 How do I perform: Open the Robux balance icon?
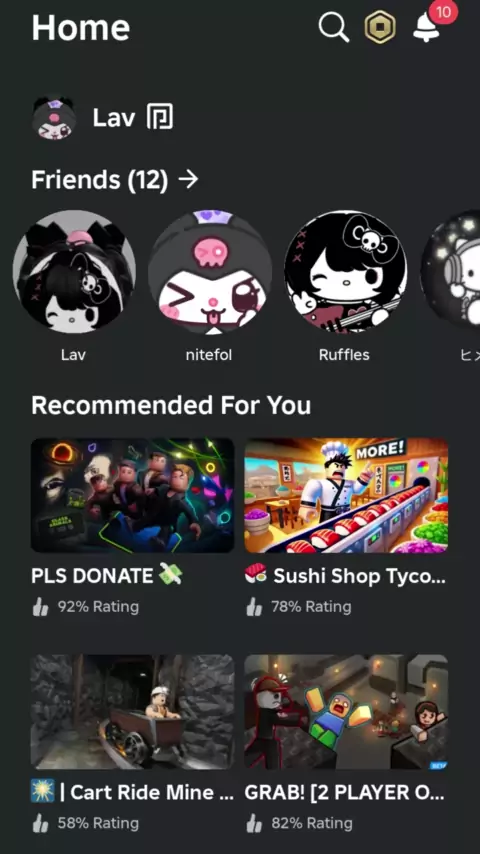click(380, 27)
